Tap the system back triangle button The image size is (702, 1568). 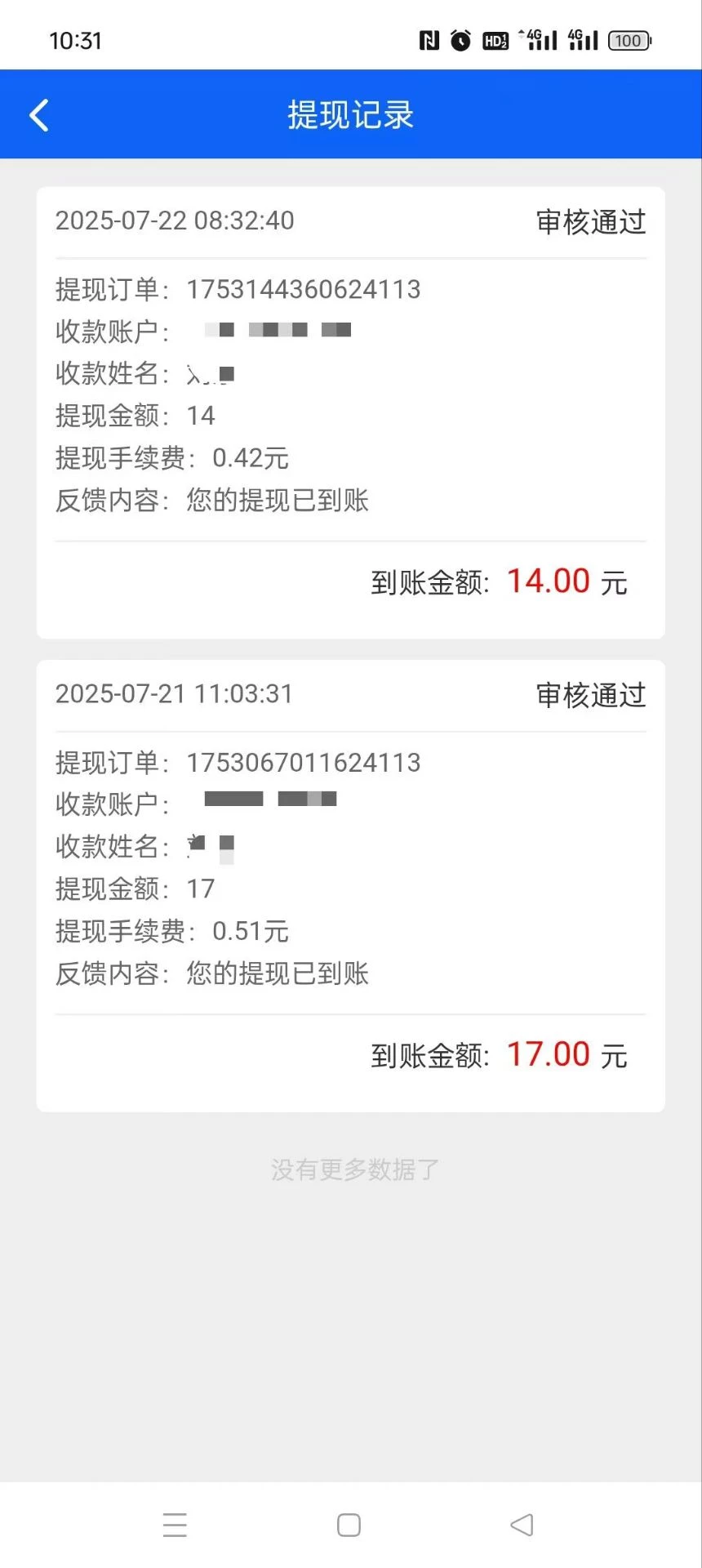522,1525
